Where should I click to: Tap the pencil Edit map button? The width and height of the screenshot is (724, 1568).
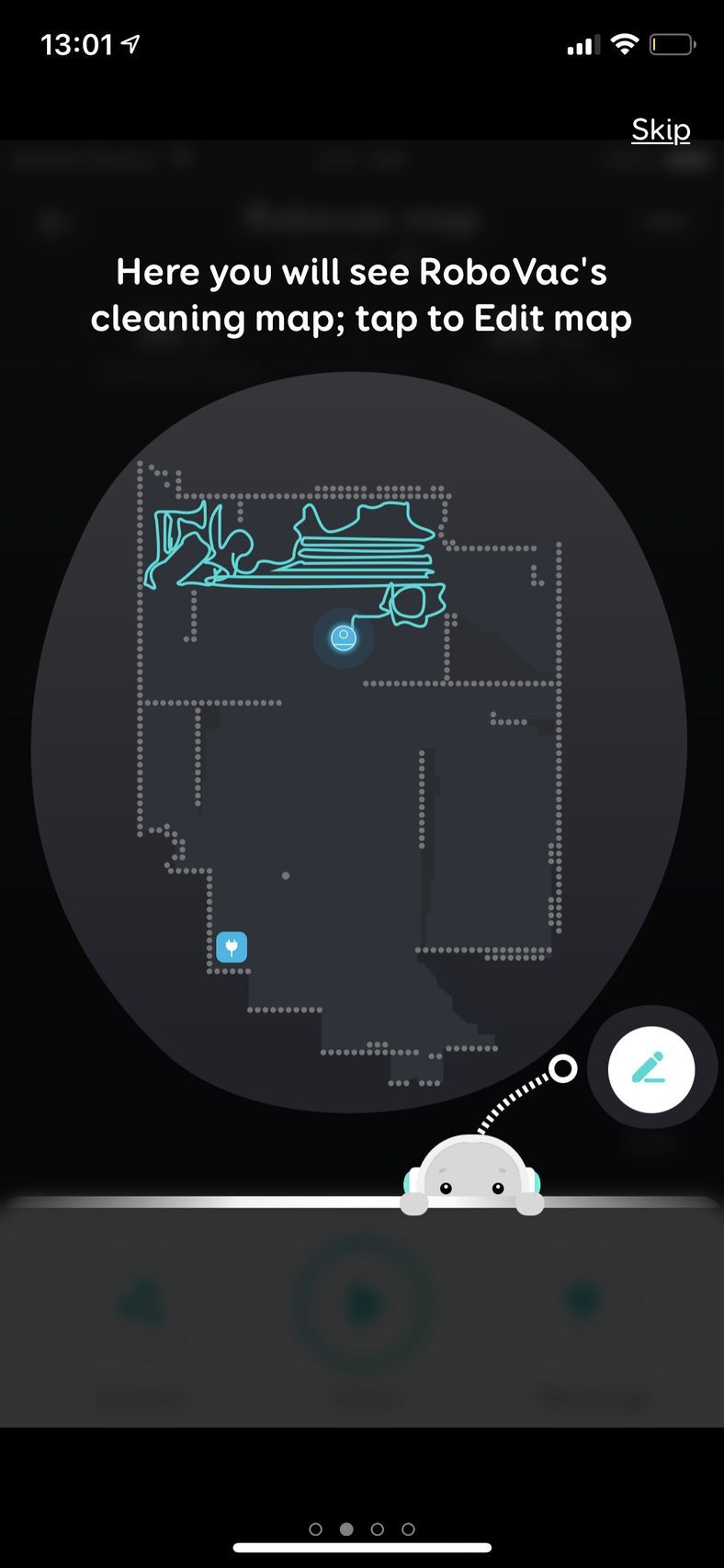pos(650,1069)
